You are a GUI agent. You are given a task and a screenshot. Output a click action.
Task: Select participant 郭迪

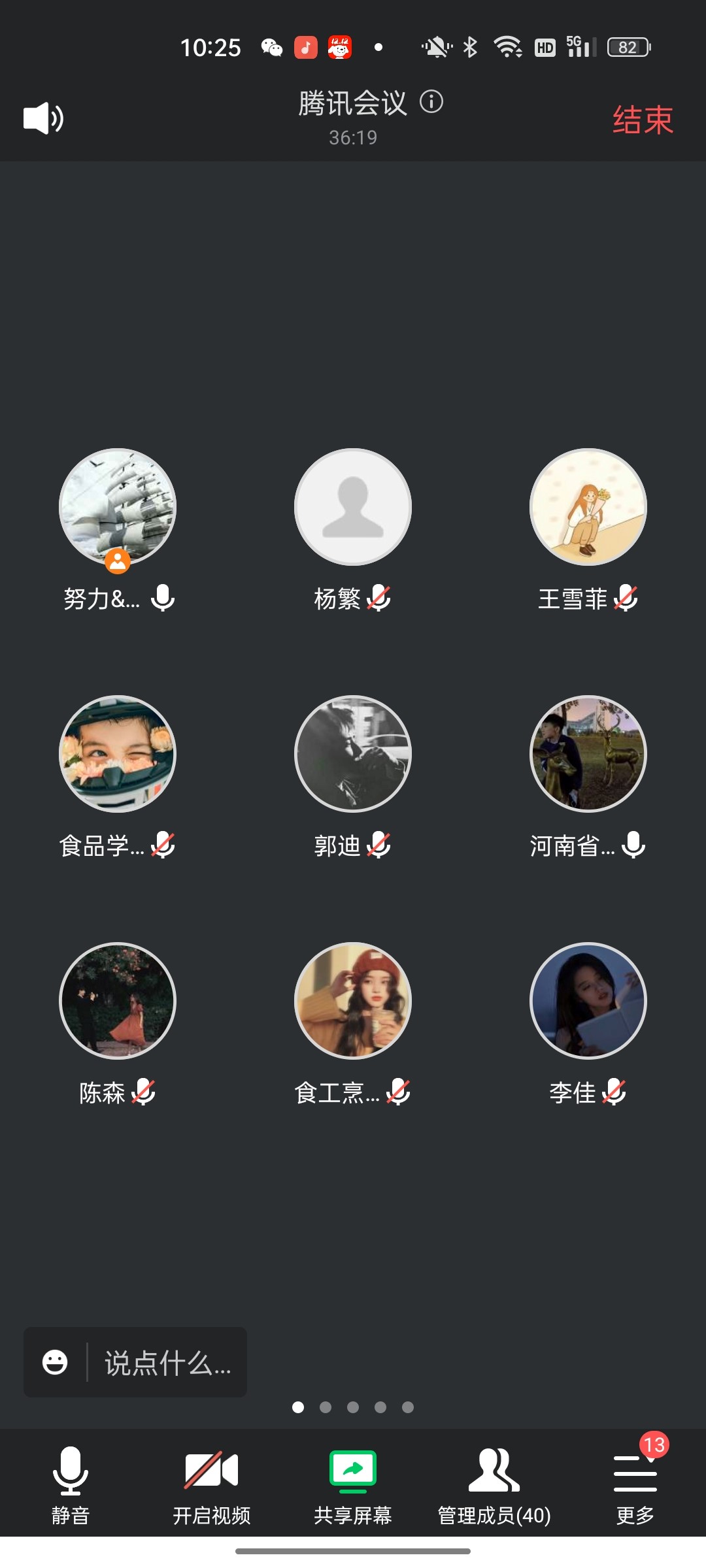pos(353,754)
